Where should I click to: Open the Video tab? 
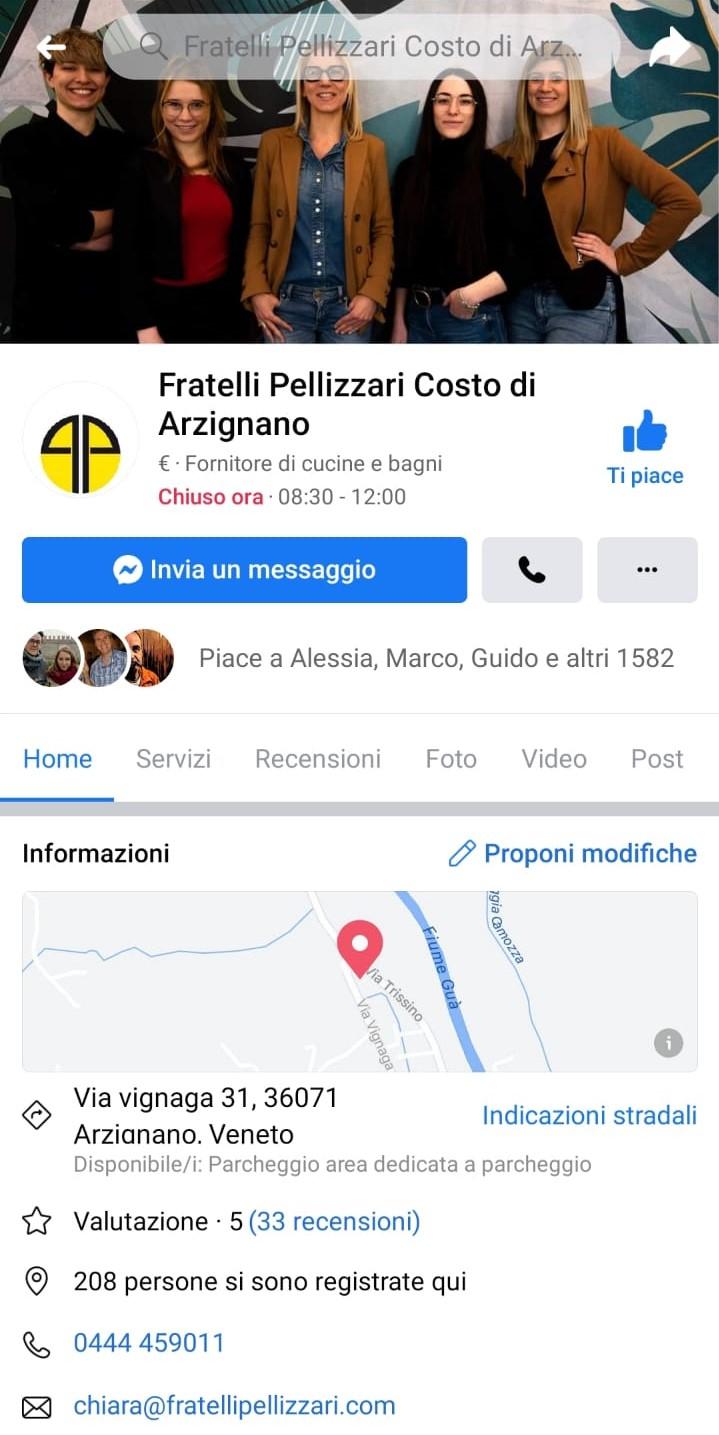pos(553,759)
